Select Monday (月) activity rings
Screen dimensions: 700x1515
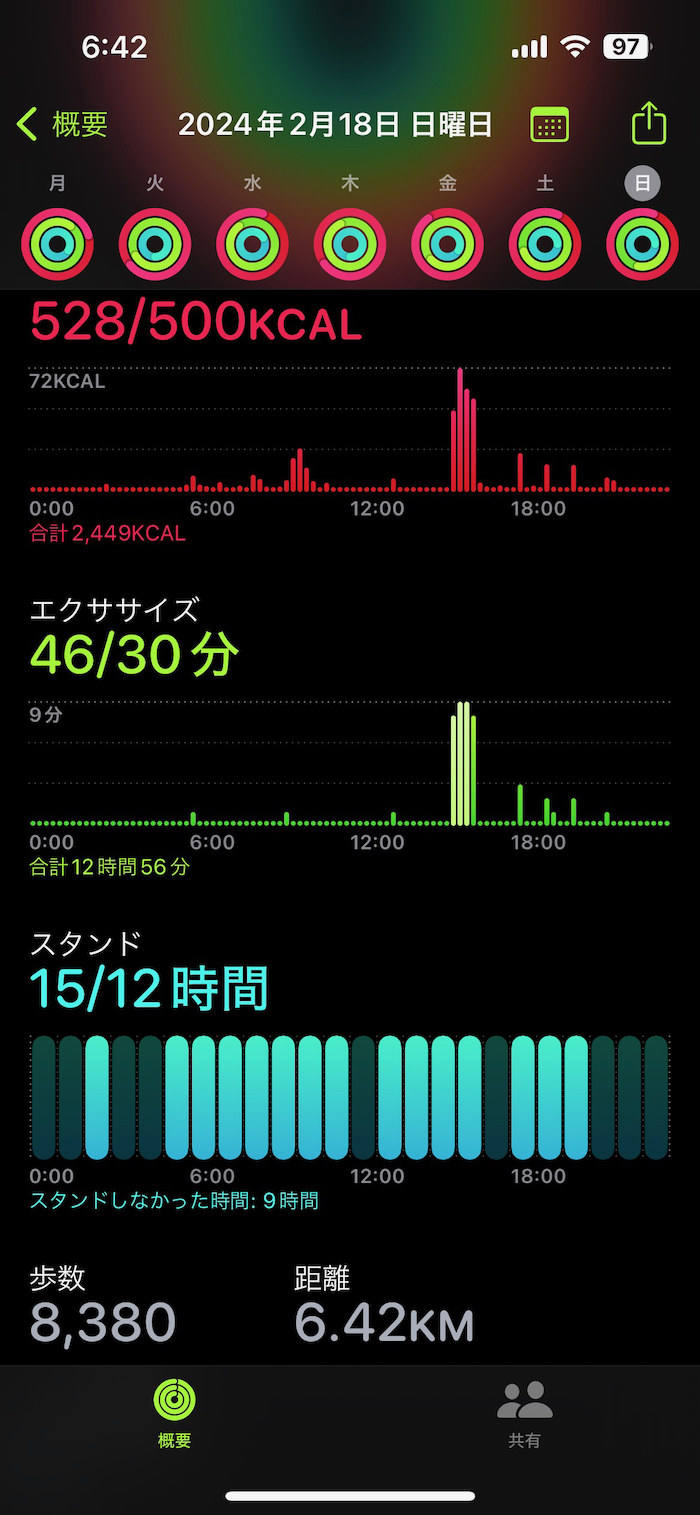[x=57, y=243]
